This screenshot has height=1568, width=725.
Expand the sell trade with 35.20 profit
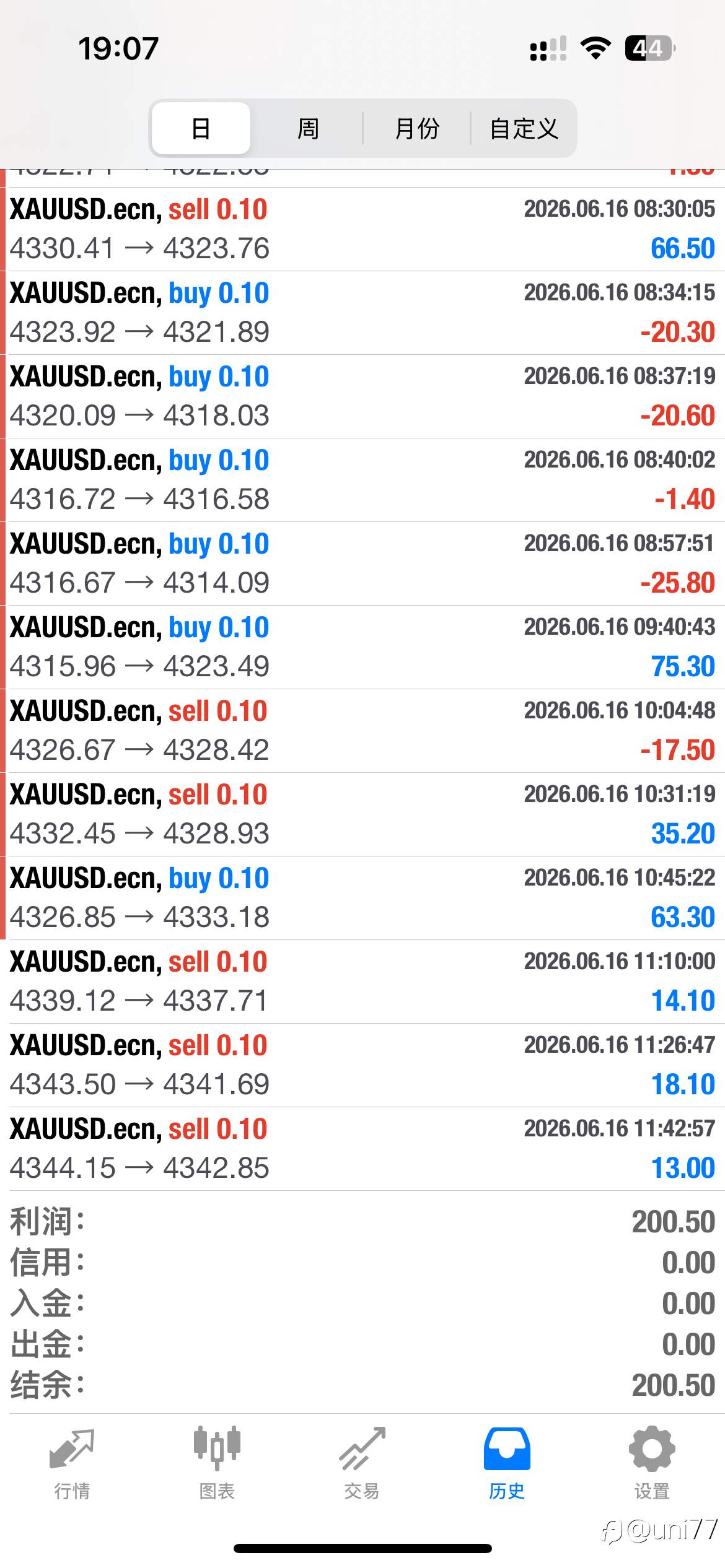click(362, 814)
